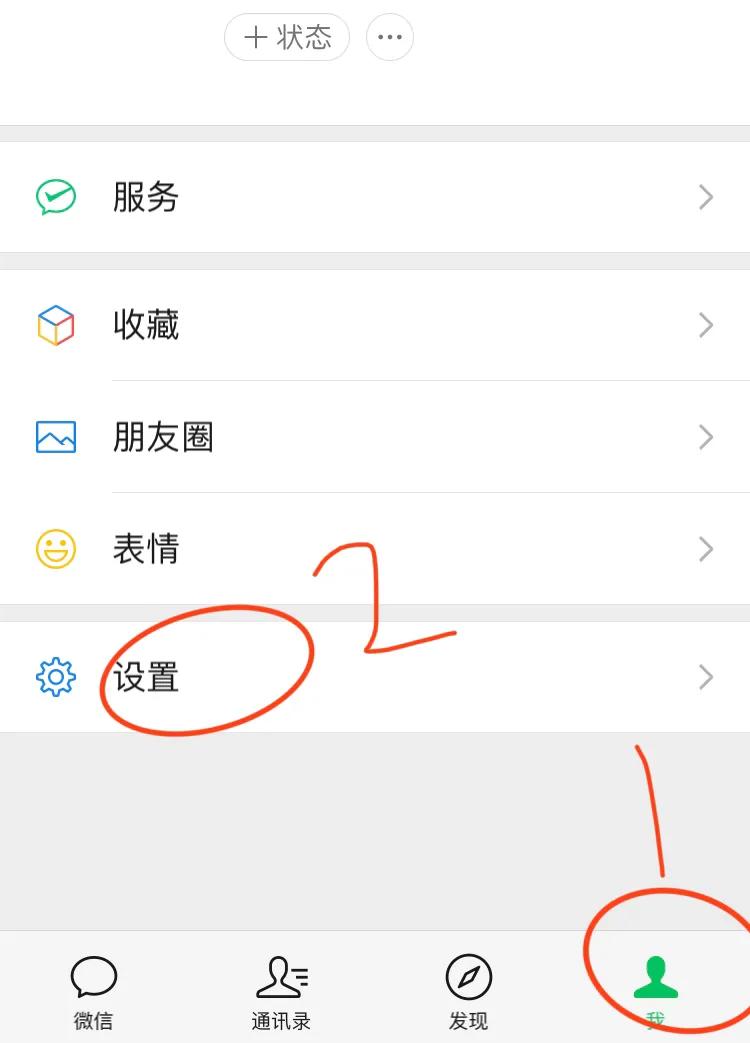Open 设置 by tapping its text label
750x1043 pixels.
click(x=146, y=677)
